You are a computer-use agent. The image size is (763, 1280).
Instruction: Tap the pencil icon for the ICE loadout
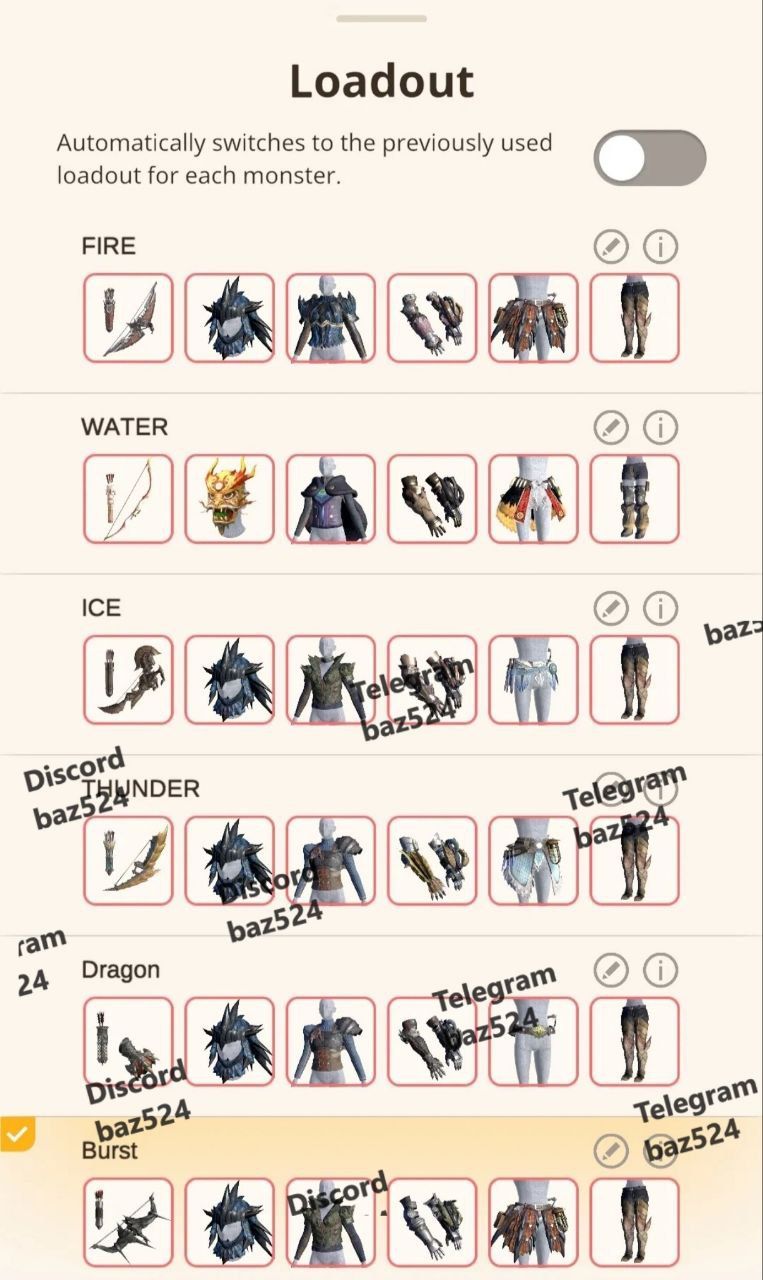(x=611, y=608)
